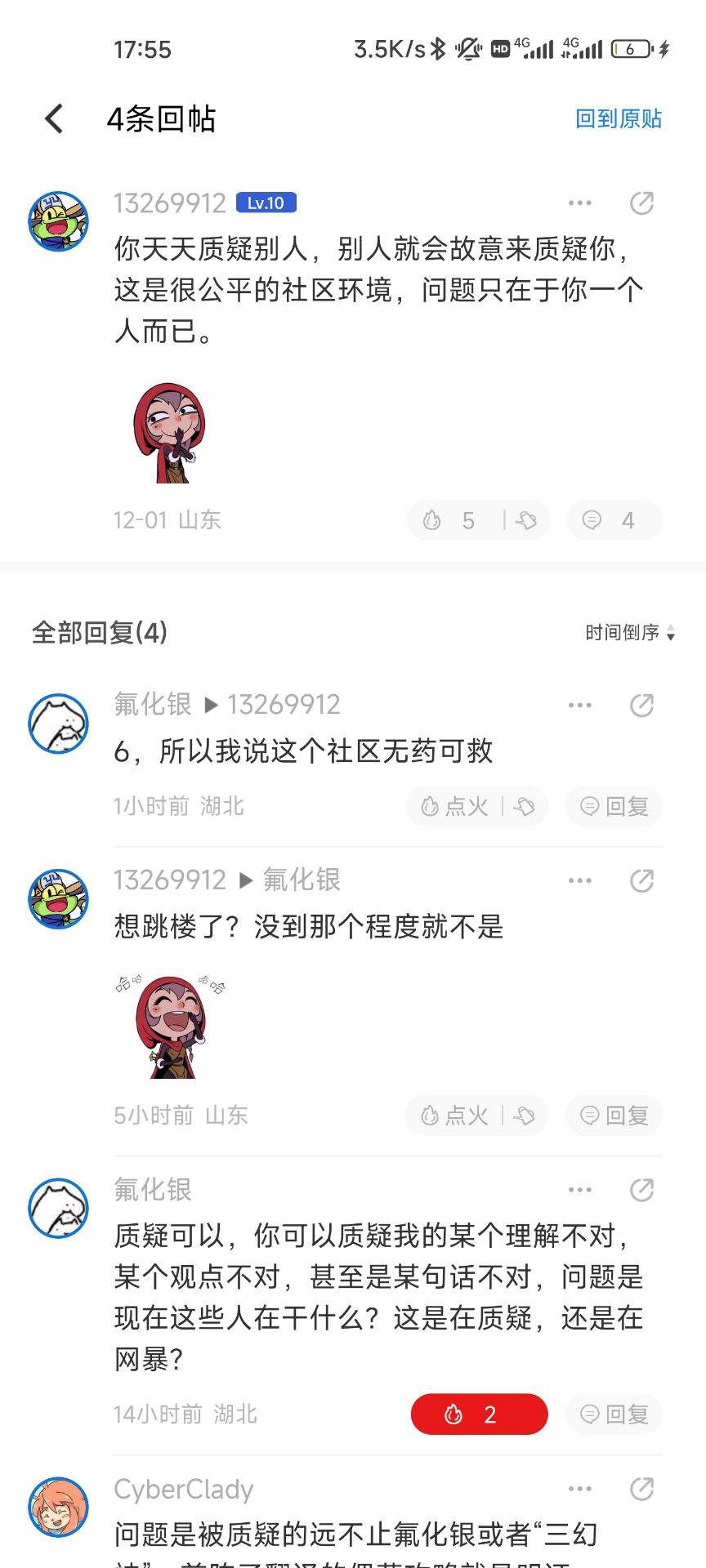This screenshot has width=706, height=1568.
Task: Share 氟化银's 无药可救 reply
Action: tap(641, 705)
